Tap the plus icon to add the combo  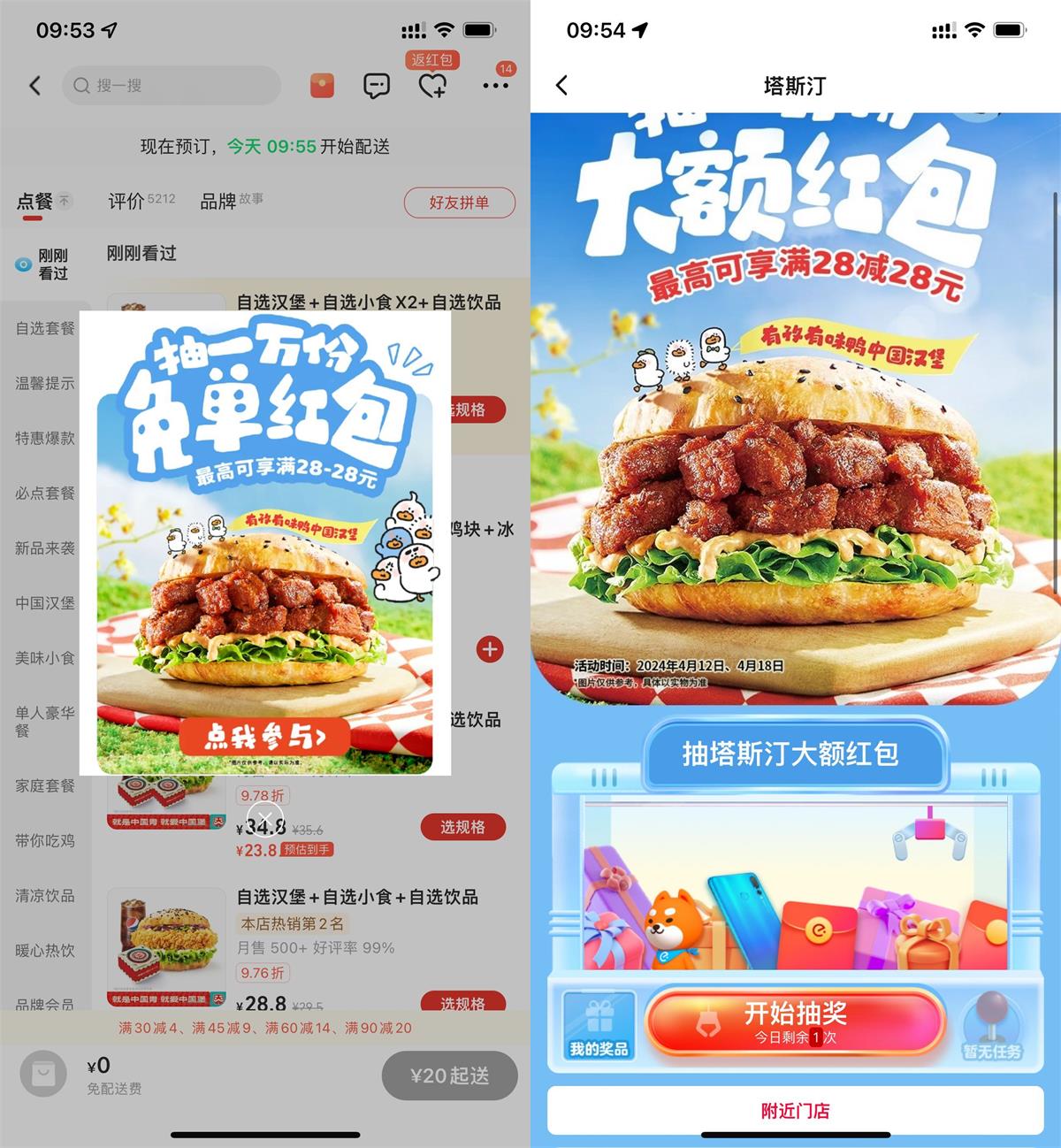[490, 649]
